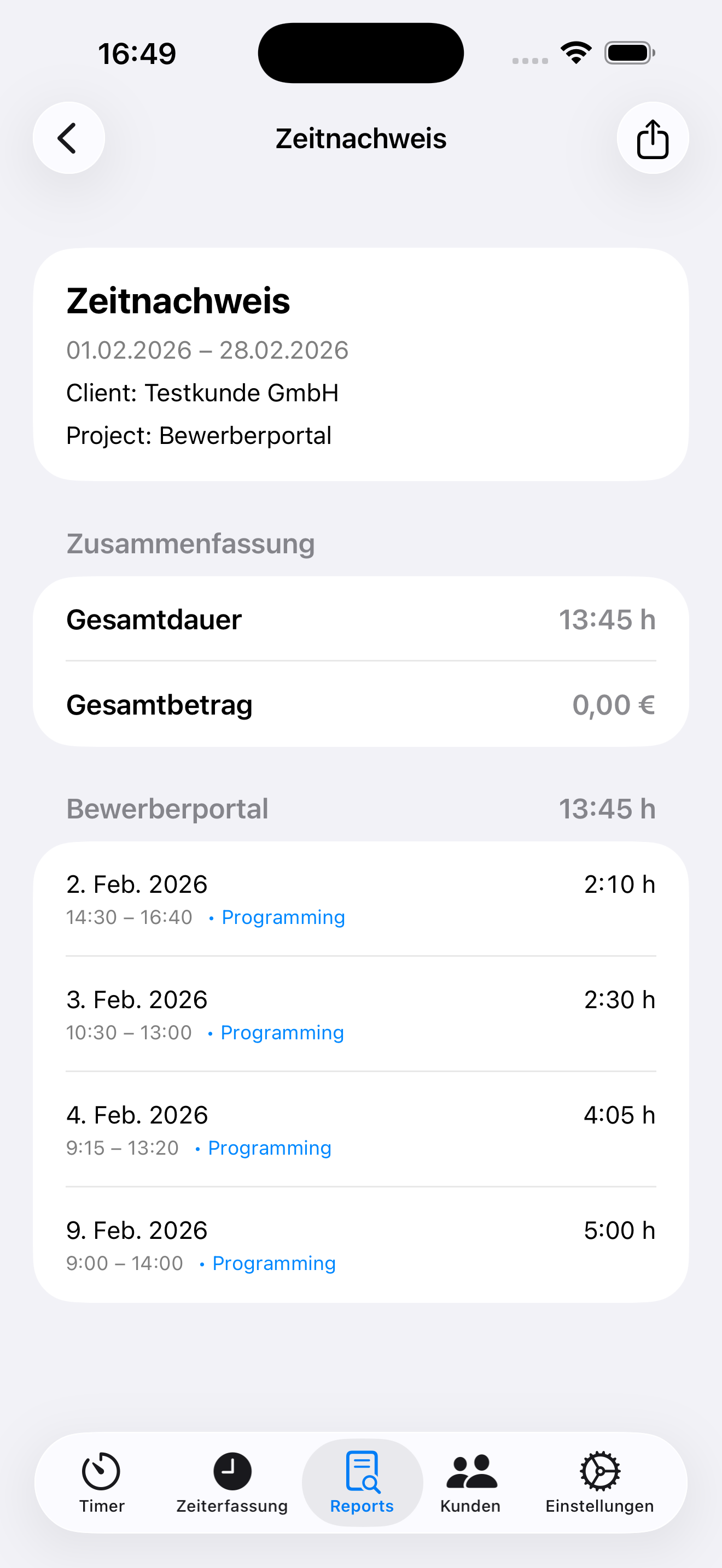Tap the back chevron in the top left
The image size is (722, 1568).
tap(69, 138)
